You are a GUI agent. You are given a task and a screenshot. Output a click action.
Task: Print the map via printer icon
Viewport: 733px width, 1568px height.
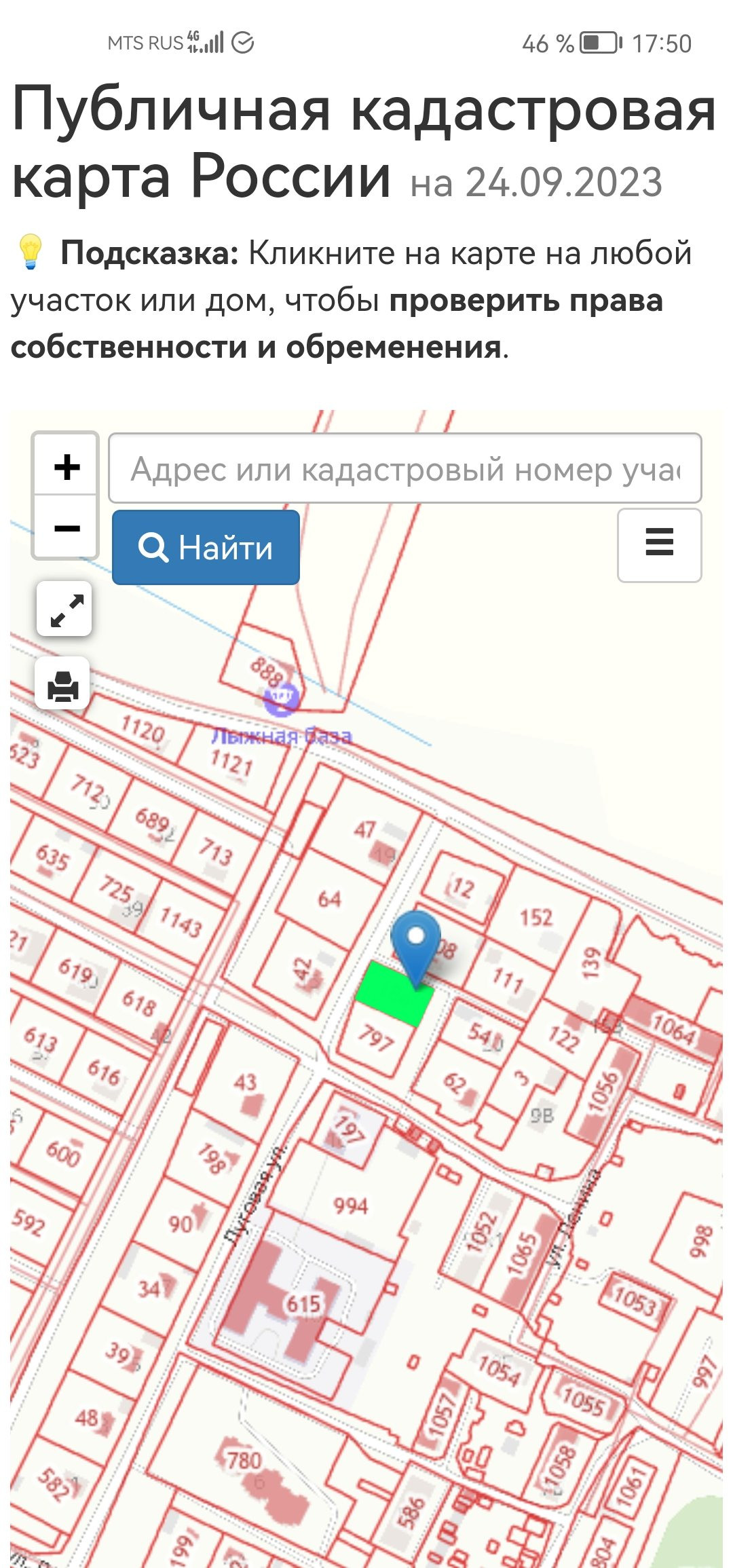pyautogui.click(x=62, y=684)
